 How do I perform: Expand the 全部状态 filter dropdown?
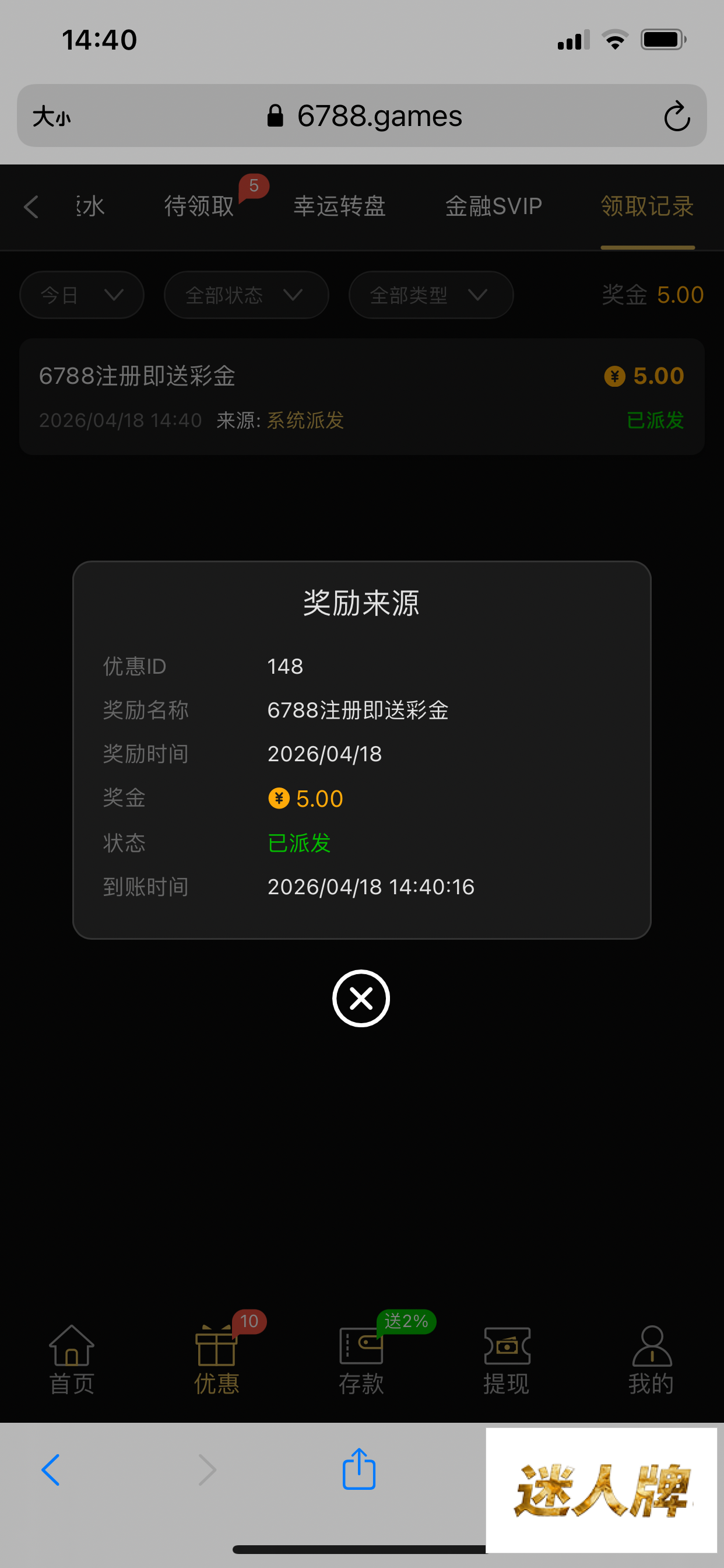click(x=246, y=295)
